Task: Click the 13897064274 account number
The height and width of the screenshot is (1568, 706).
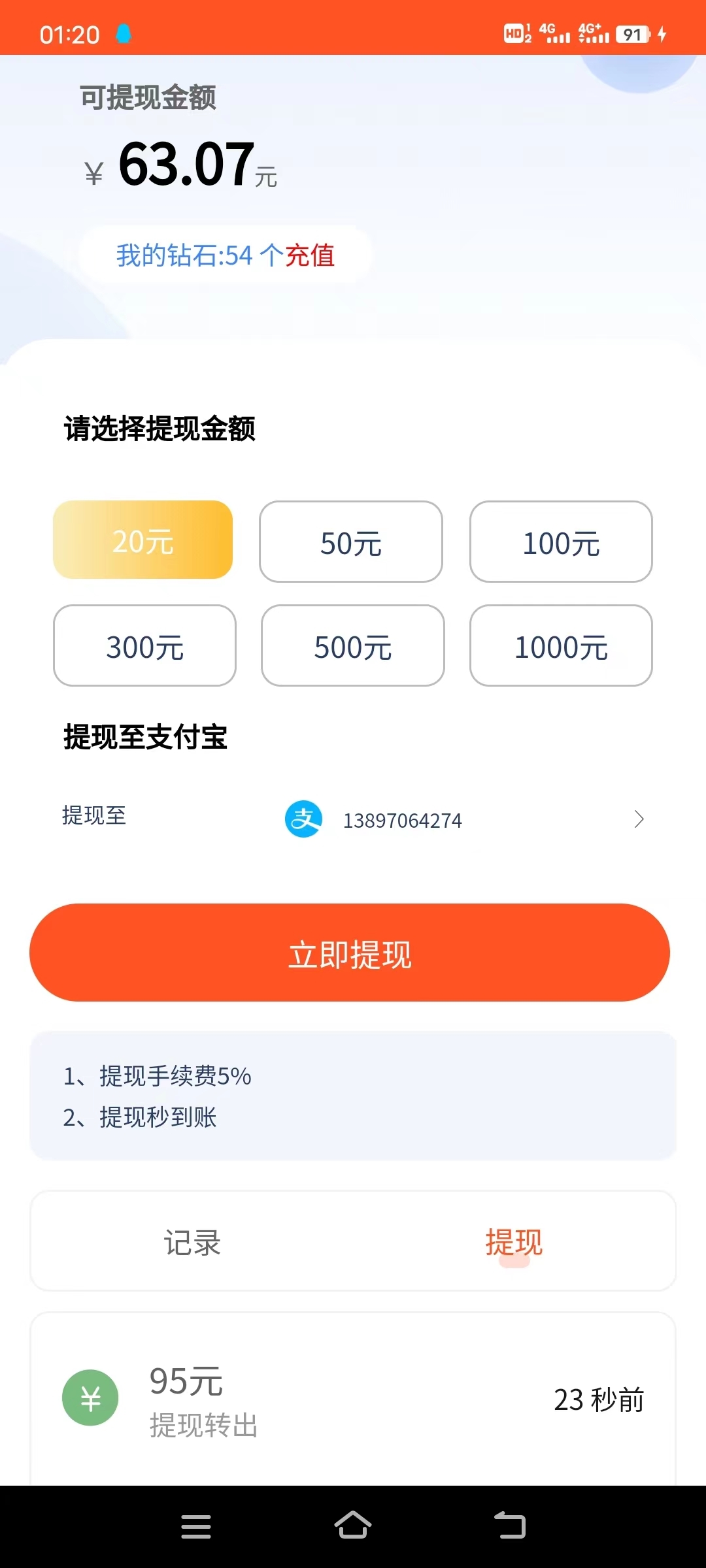Action: (404, 819)
